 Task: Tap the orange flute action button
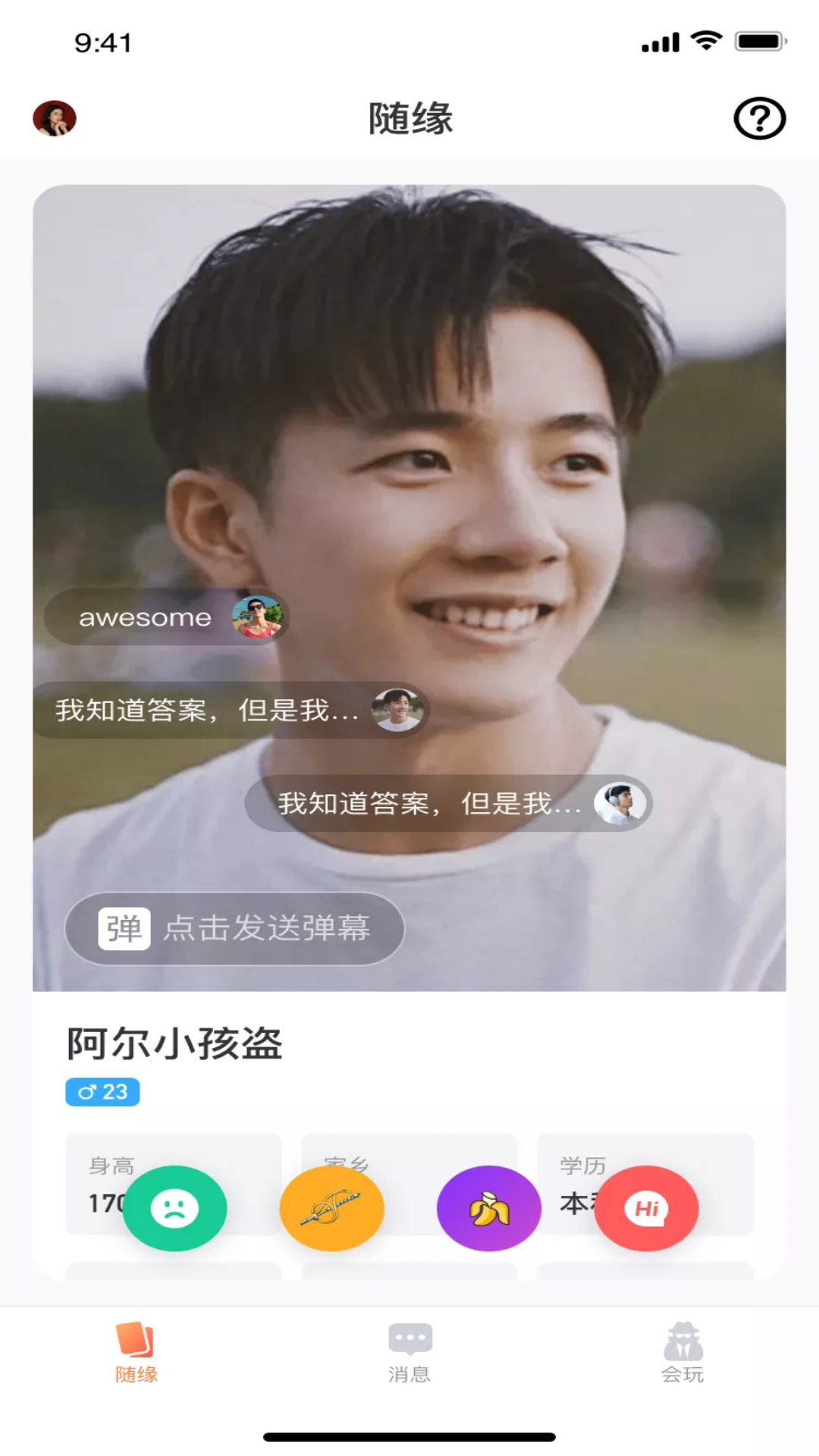coord(331,1208)
